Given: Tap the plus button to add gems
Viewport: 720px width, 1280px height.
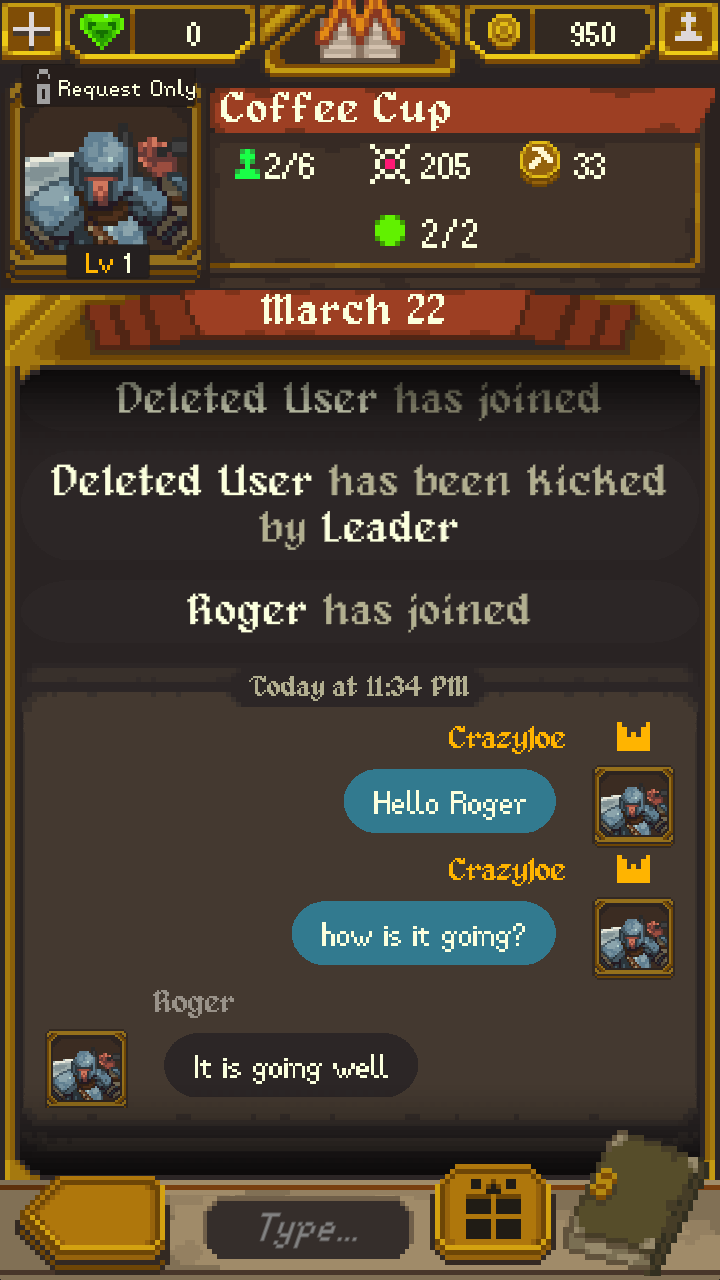Looking at the screenshot, I should [31, 31].
